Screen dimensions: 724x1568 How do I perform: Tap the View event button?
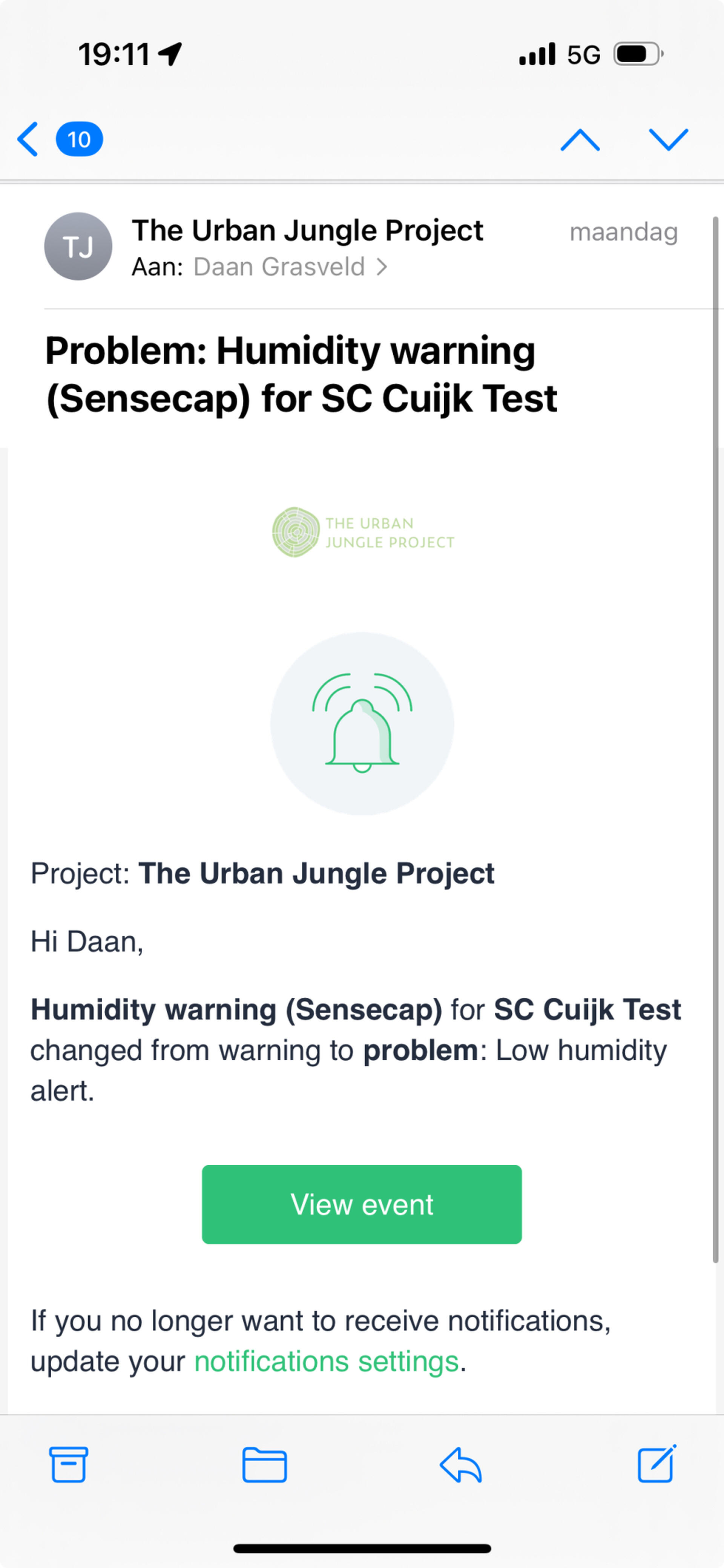coord(362,1204)
